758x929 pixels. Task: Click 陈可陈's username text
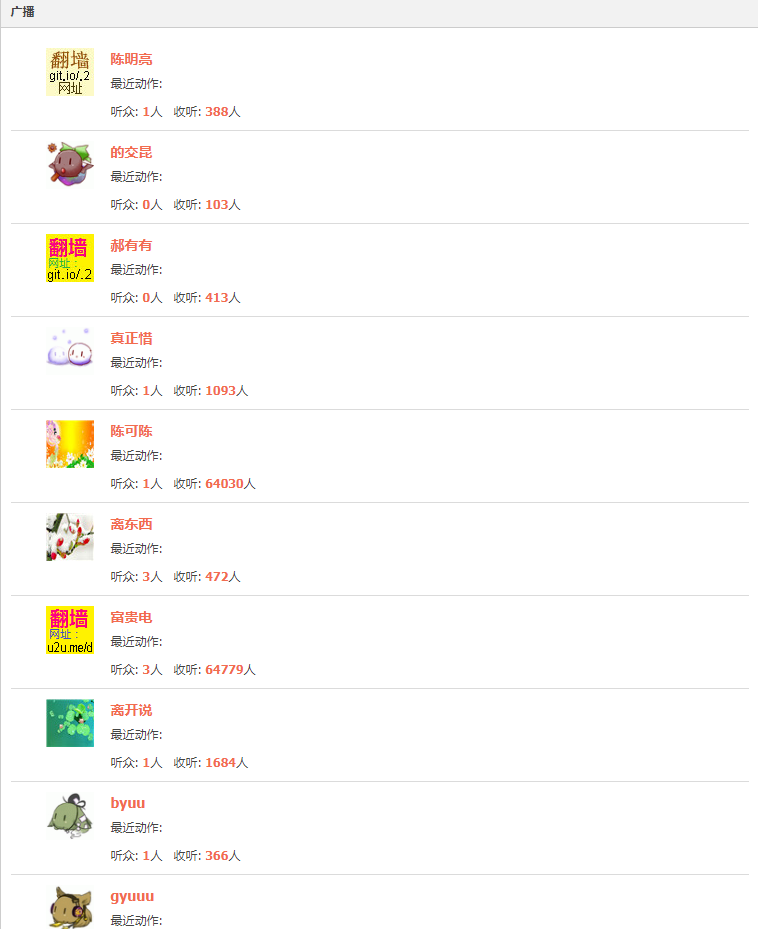click(131, 430)
